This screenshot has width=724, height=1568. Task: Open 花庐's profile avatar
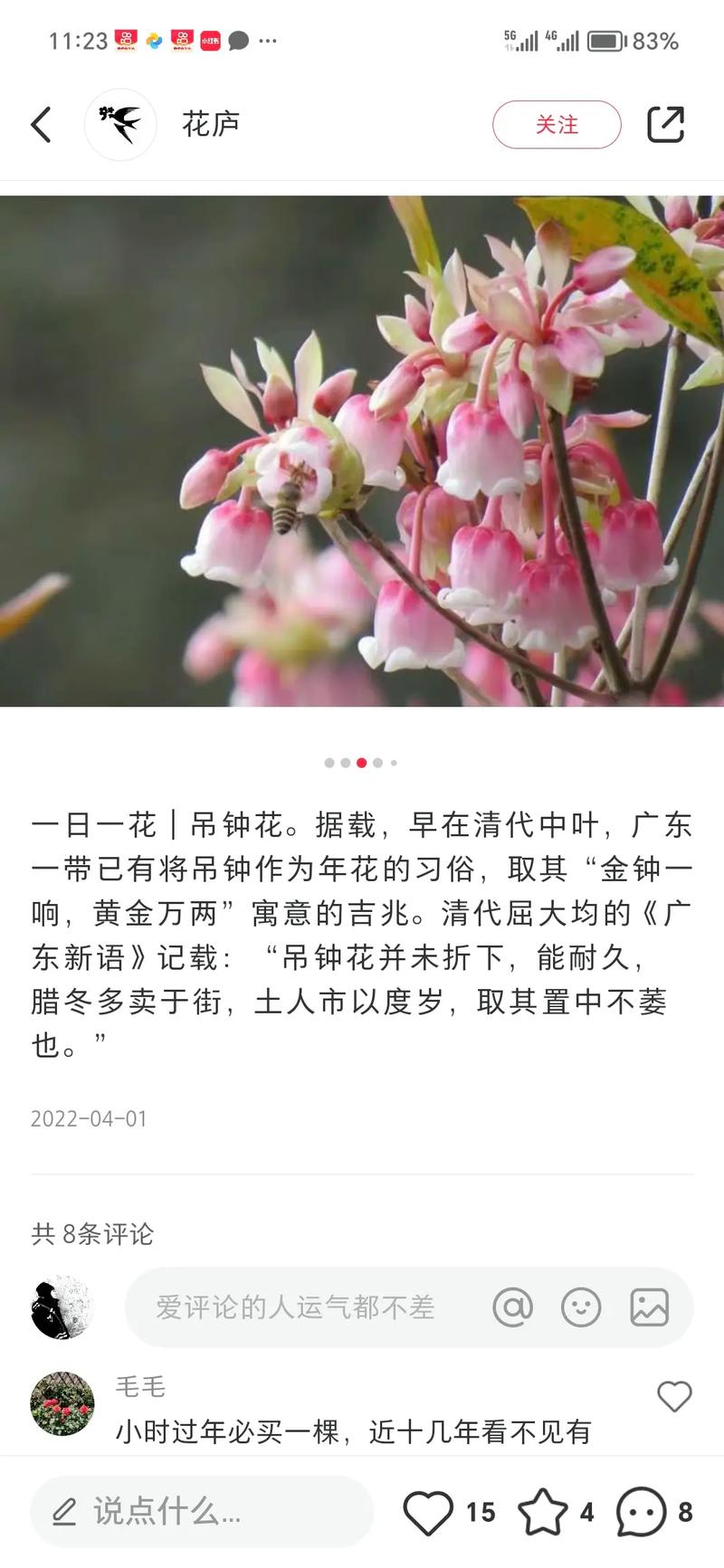point(120,125)
